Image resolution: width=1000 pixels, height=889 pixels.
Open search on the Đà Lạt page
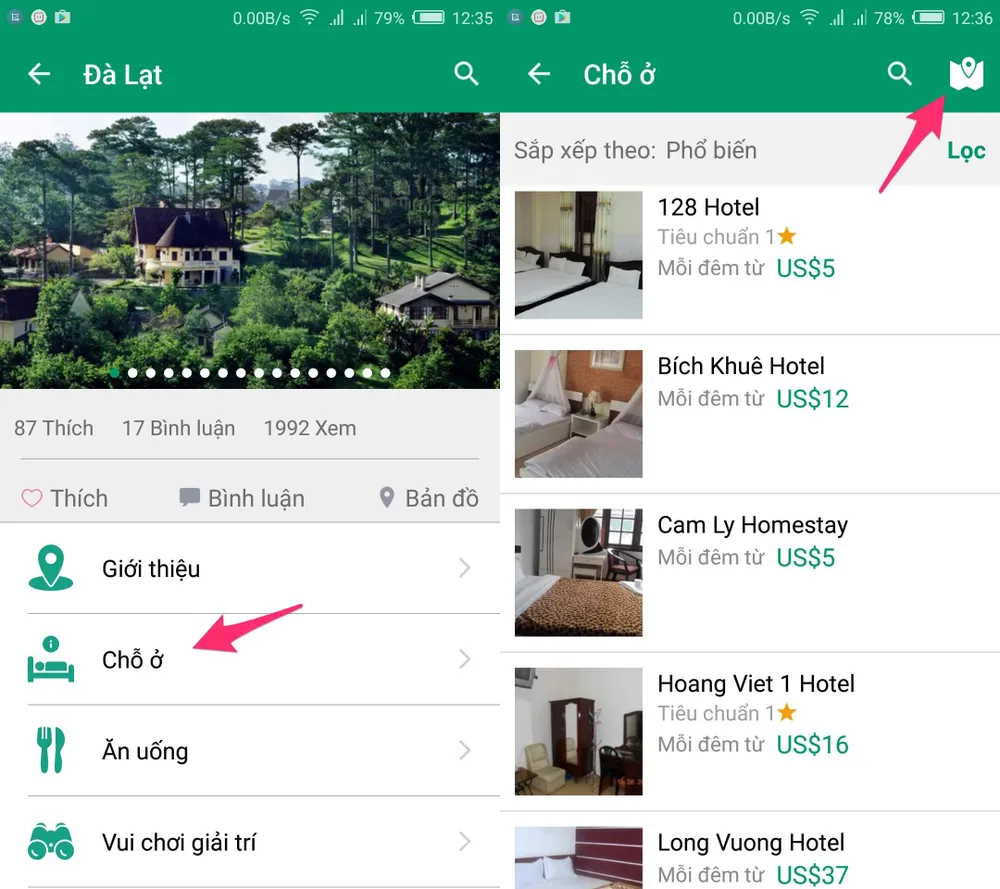[466, 74]
